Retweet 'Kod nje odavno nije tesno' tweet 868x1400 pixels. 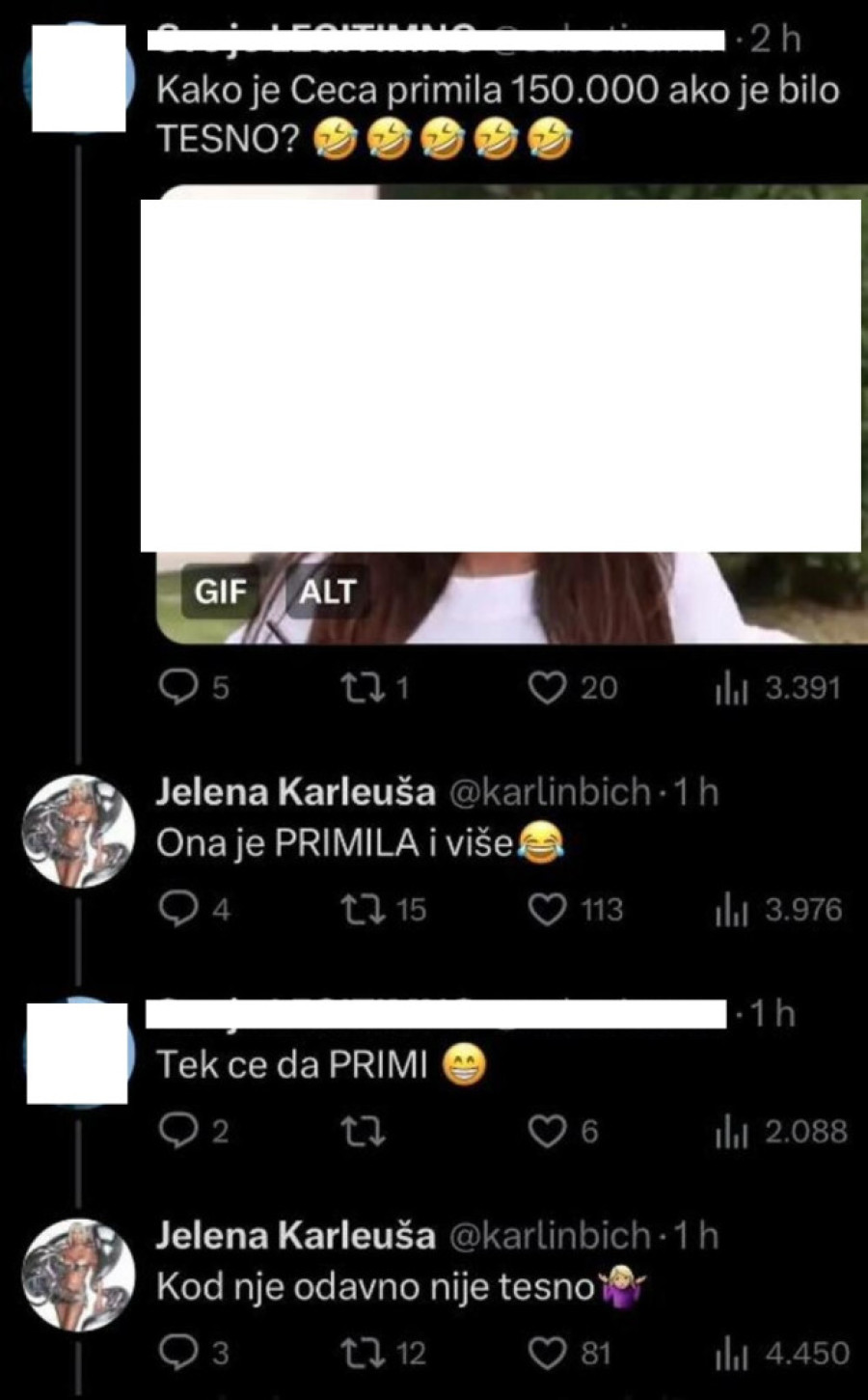[363, 1353]
